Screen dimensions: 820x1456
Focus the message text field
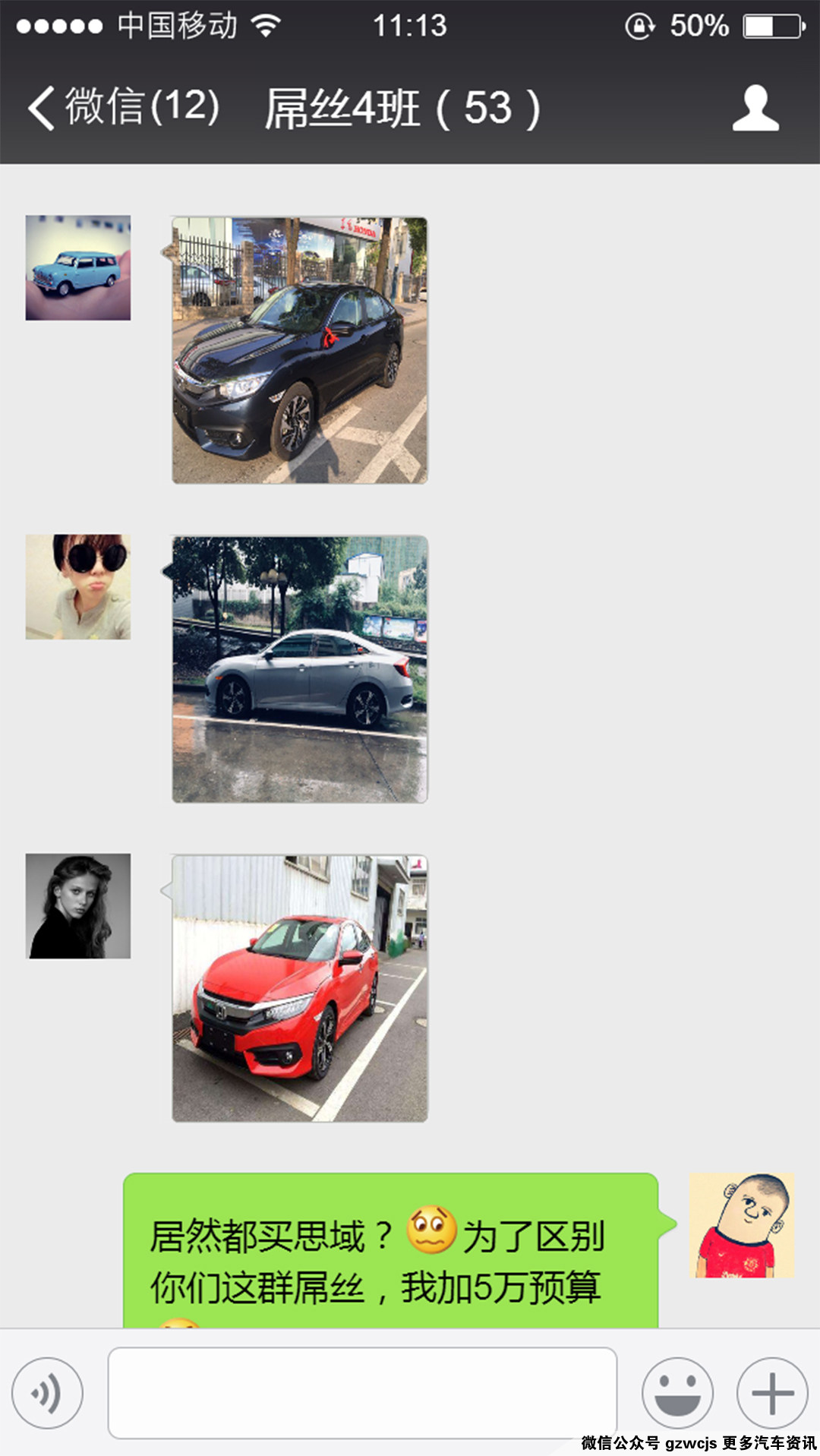pyautogui.click(x=362, y=1393)
